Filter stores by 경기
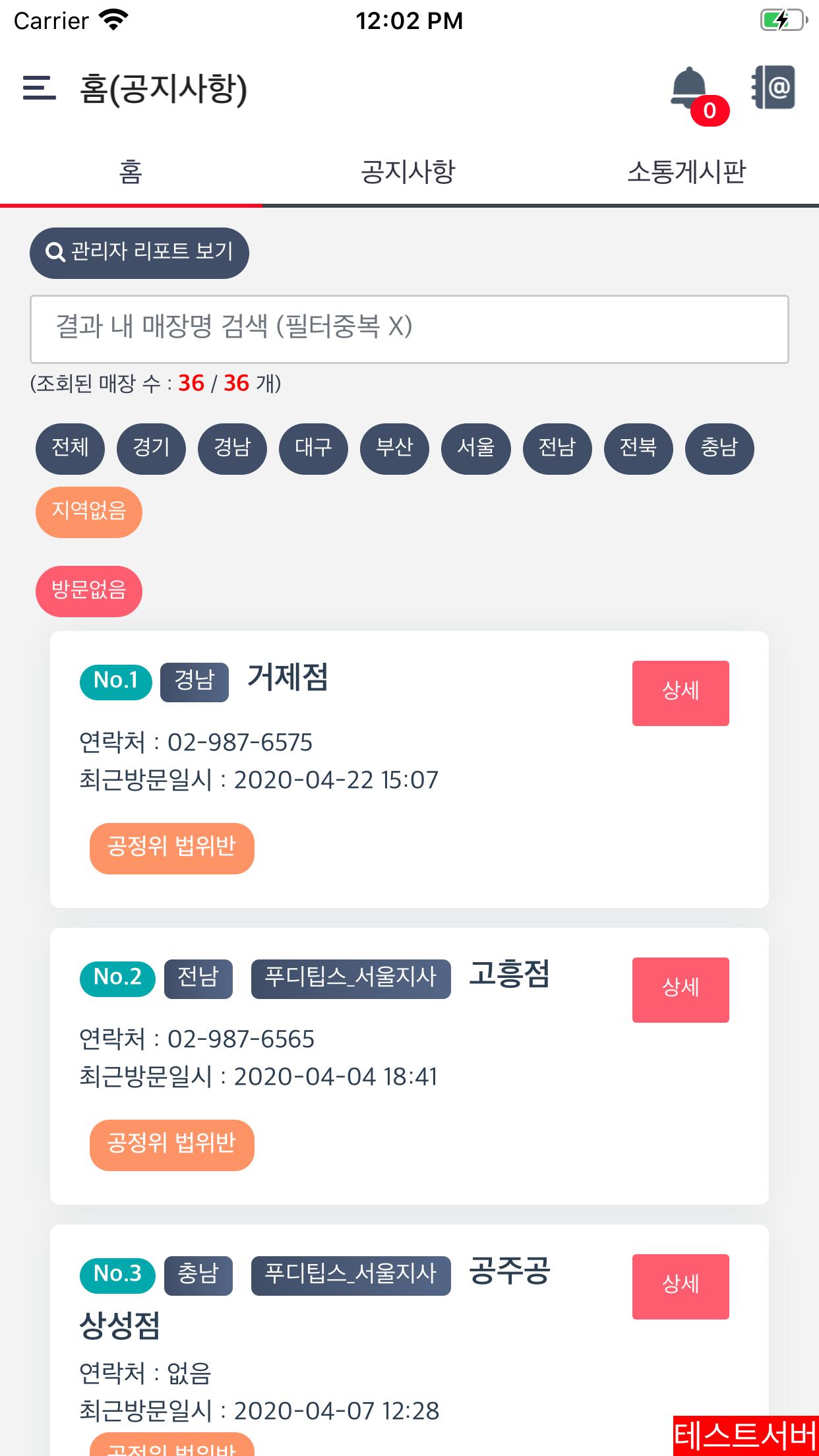This screenshot has width=819, height=1456. (151, 448)
